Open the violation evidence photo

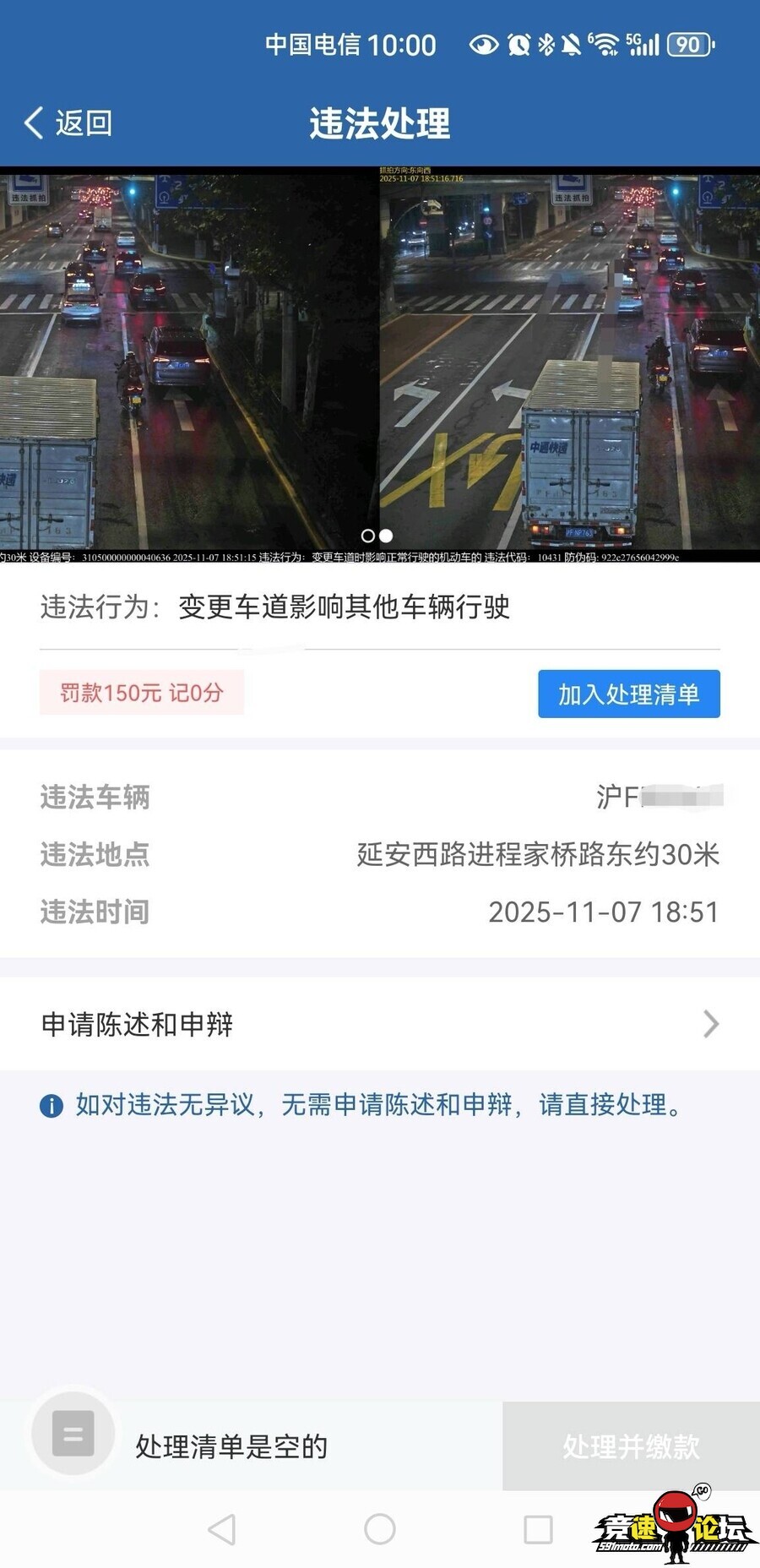tap(380, 363)
